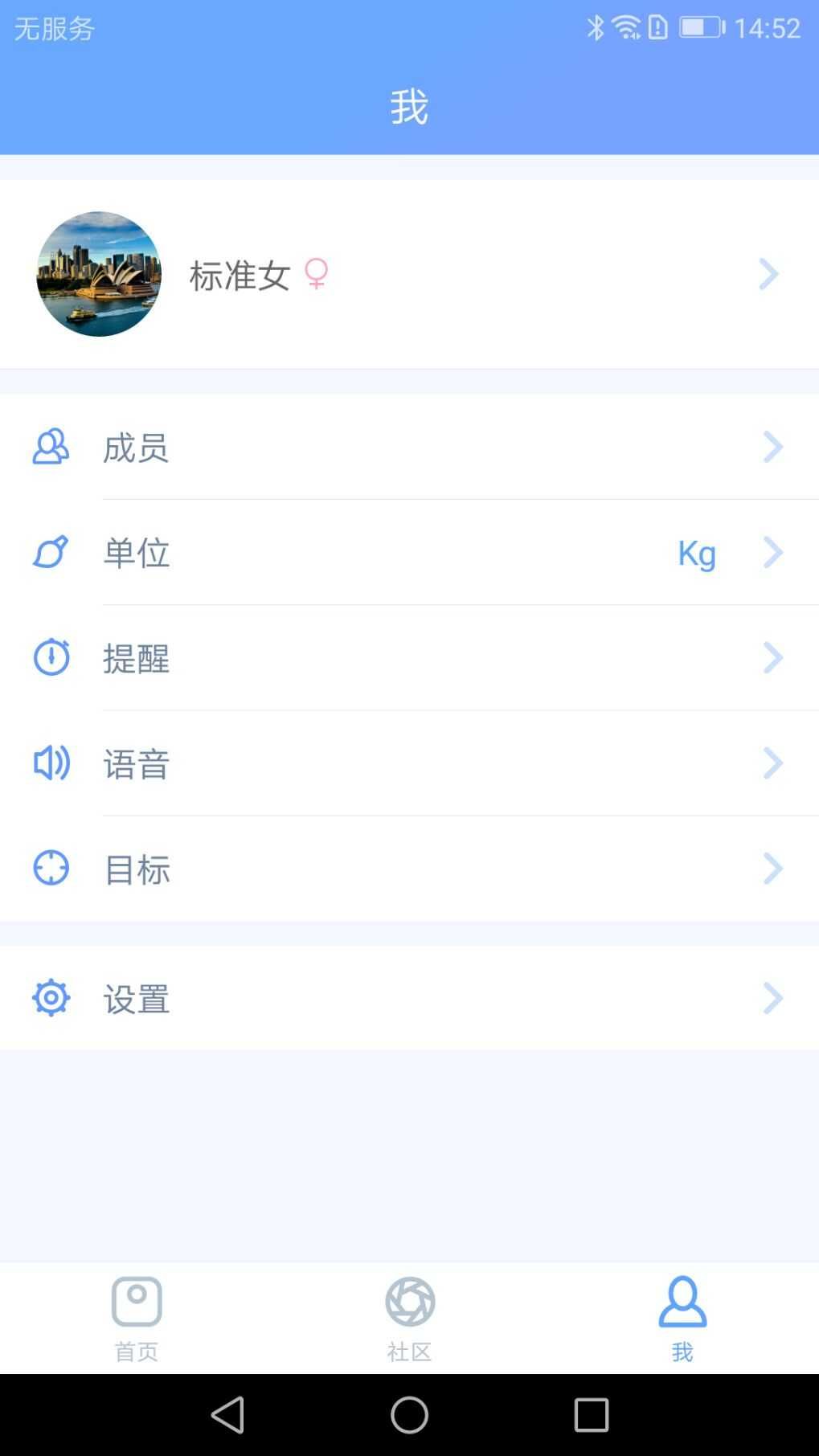Expand the 设置 row chevron
This screenshot has width=819, height=1456.
773,998
